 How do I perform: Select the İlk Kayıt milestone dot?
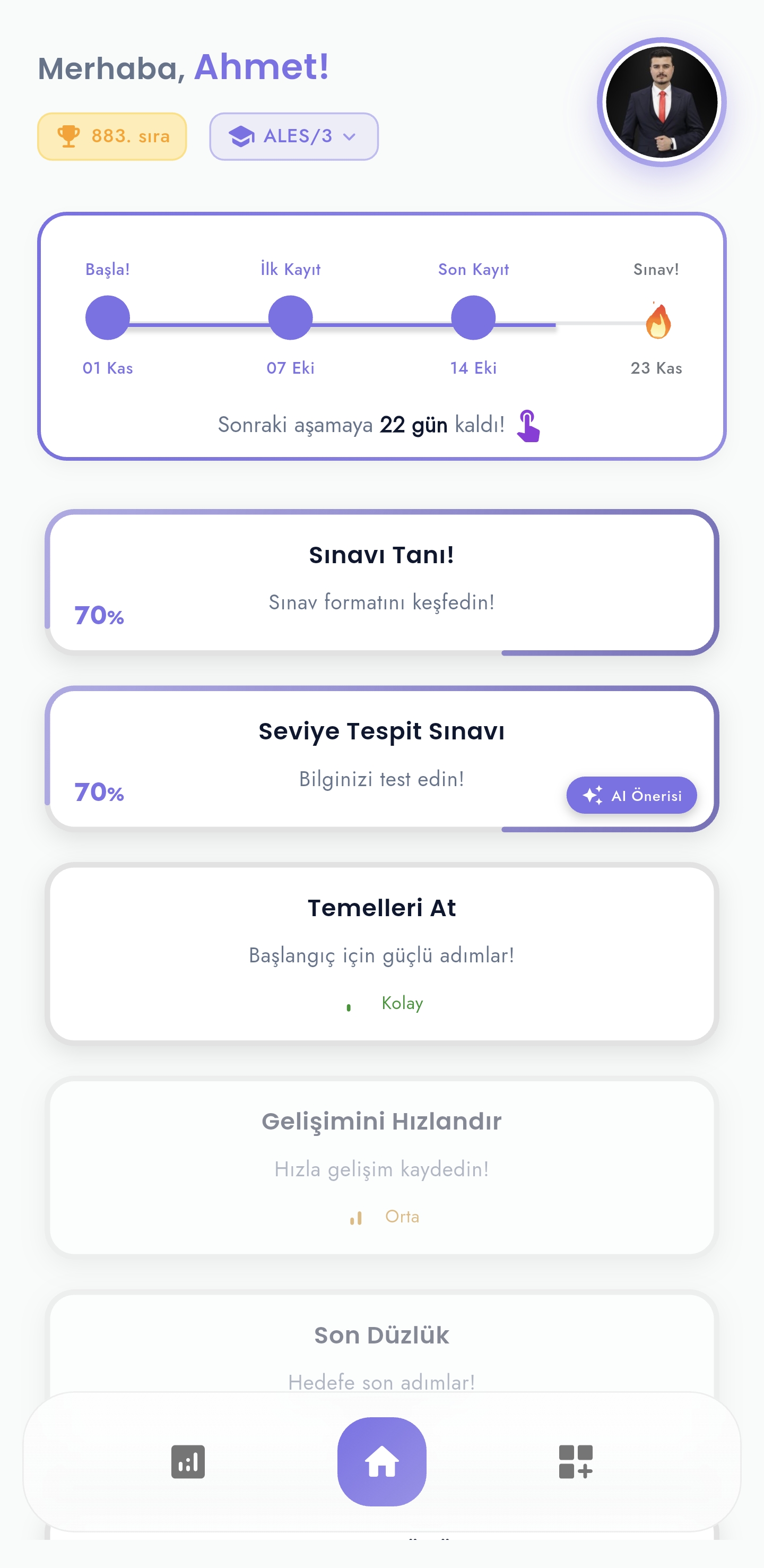pyautogui.click(x=290, y=318)
